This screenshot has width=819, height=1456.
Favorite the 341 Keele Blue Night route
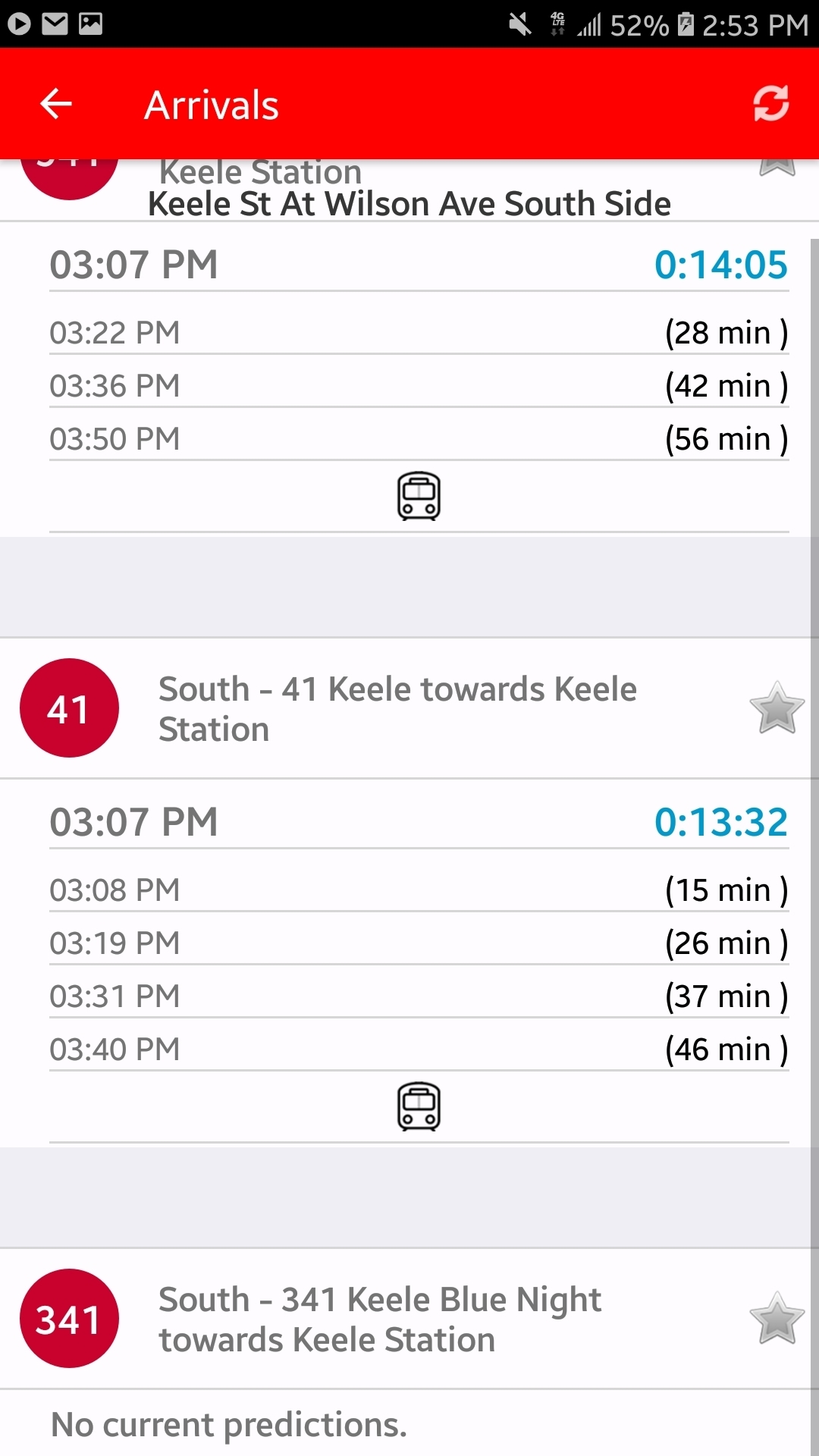point(777,1318)
